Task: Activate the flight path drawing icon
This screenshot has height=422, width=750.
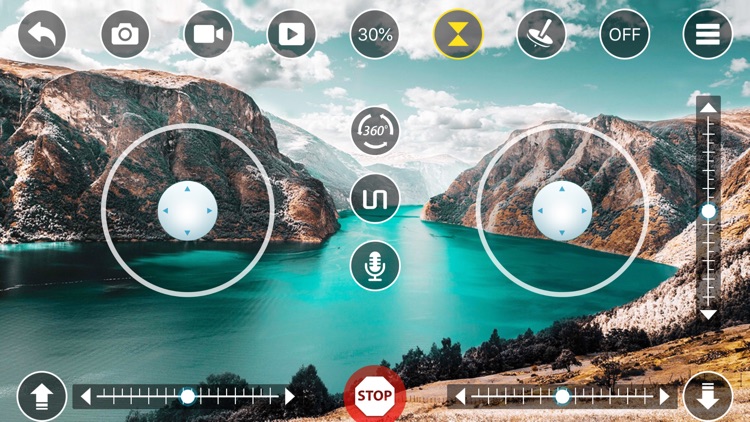Action: click(x=375, y=198)
